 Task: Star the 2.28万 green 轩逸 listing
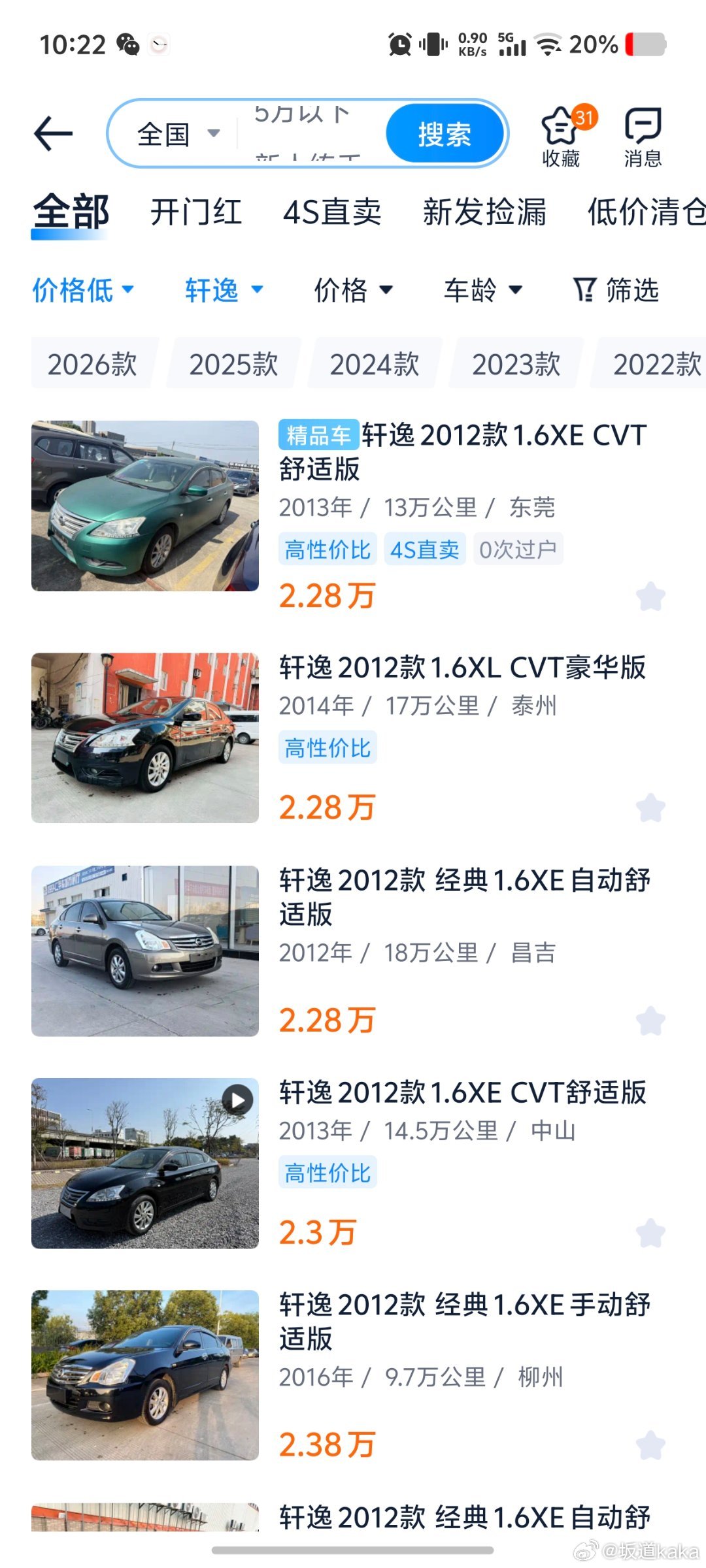(x=651, y=596)
